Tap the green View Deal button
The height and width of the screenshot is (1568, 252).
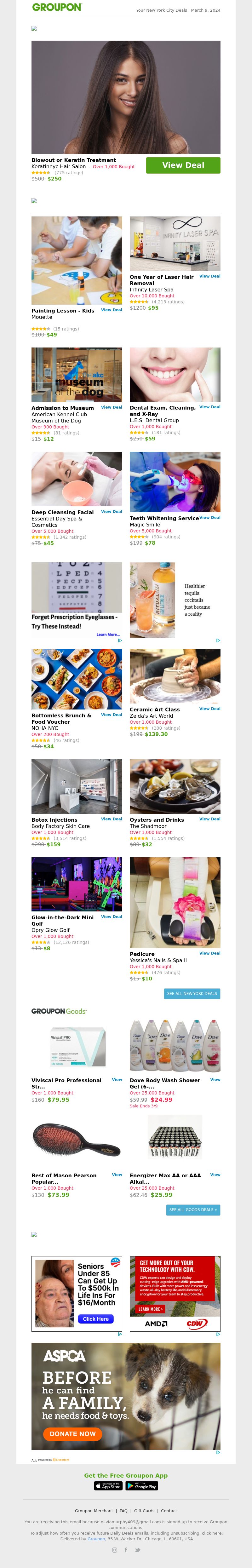coord(183,165)
